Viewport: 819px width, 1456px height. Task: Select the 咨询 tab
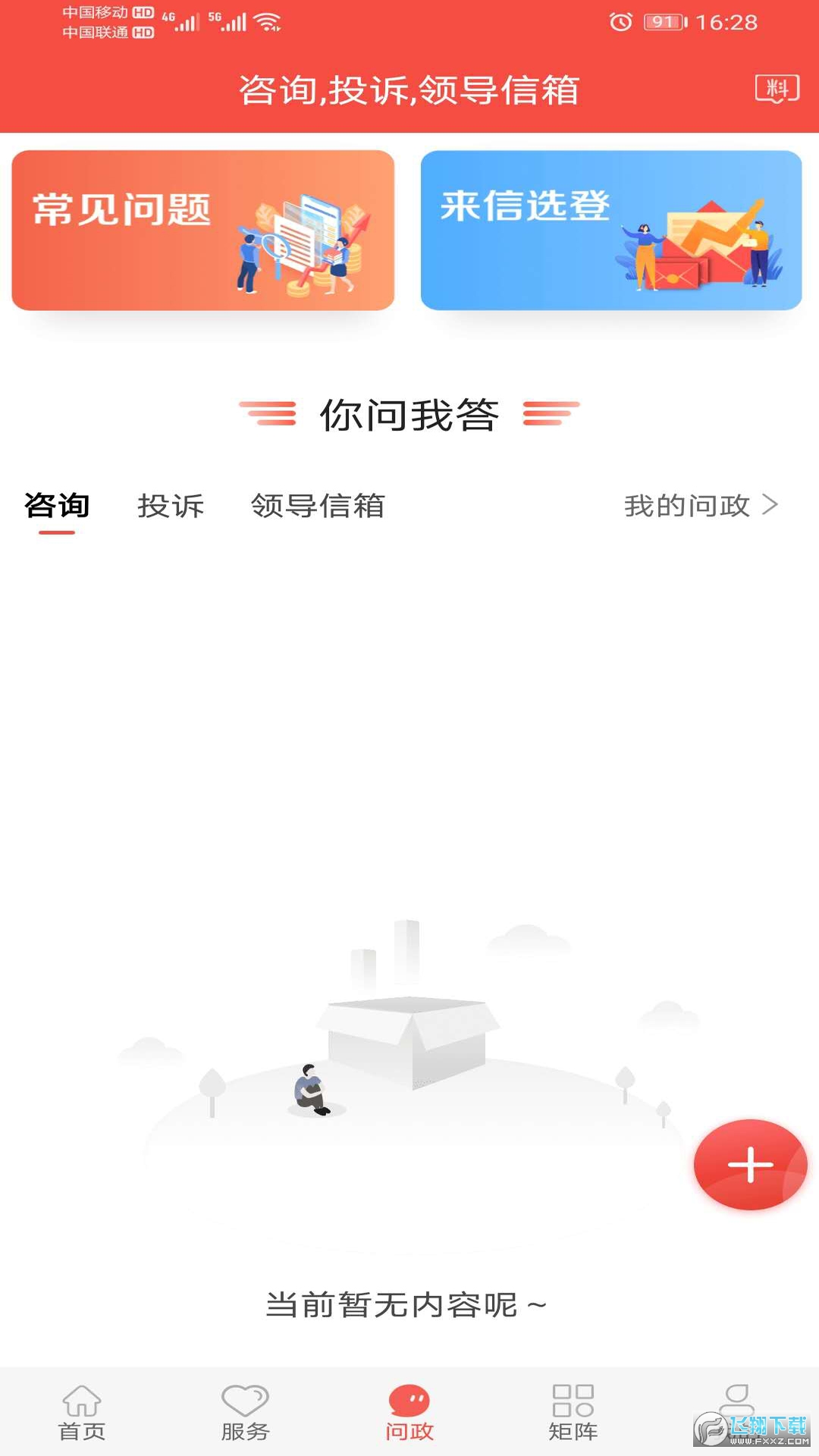click(58, 506)
